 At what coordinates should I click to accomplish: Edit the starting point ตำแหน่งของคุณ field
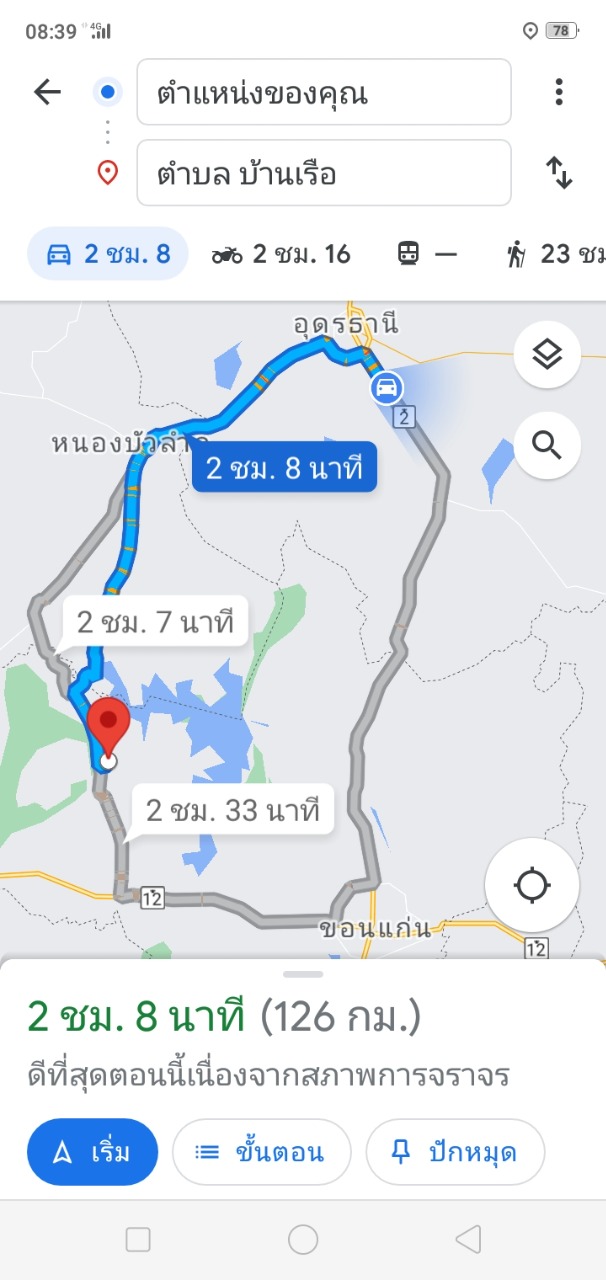323,93
